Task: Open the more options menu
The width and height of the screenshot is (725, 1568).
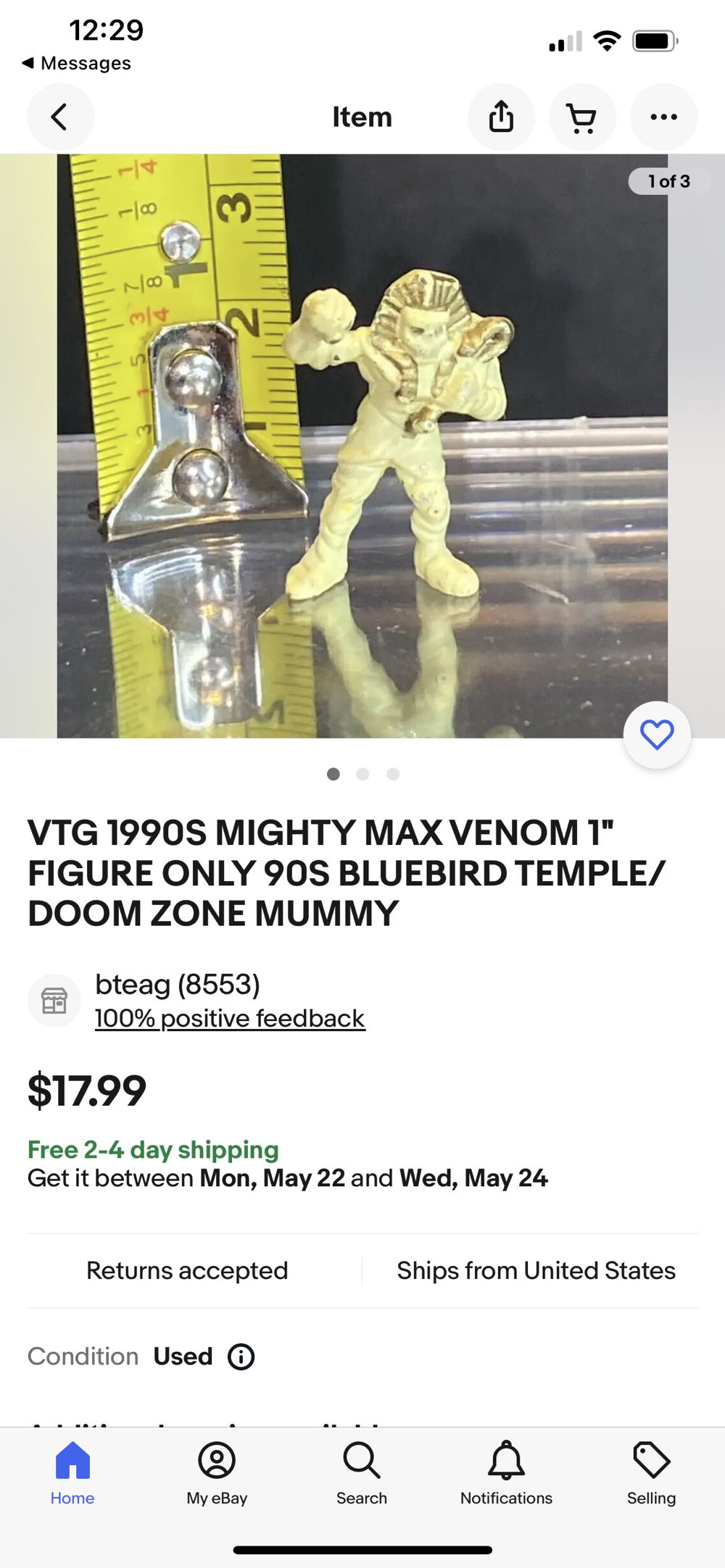Action: coord(663,117)
